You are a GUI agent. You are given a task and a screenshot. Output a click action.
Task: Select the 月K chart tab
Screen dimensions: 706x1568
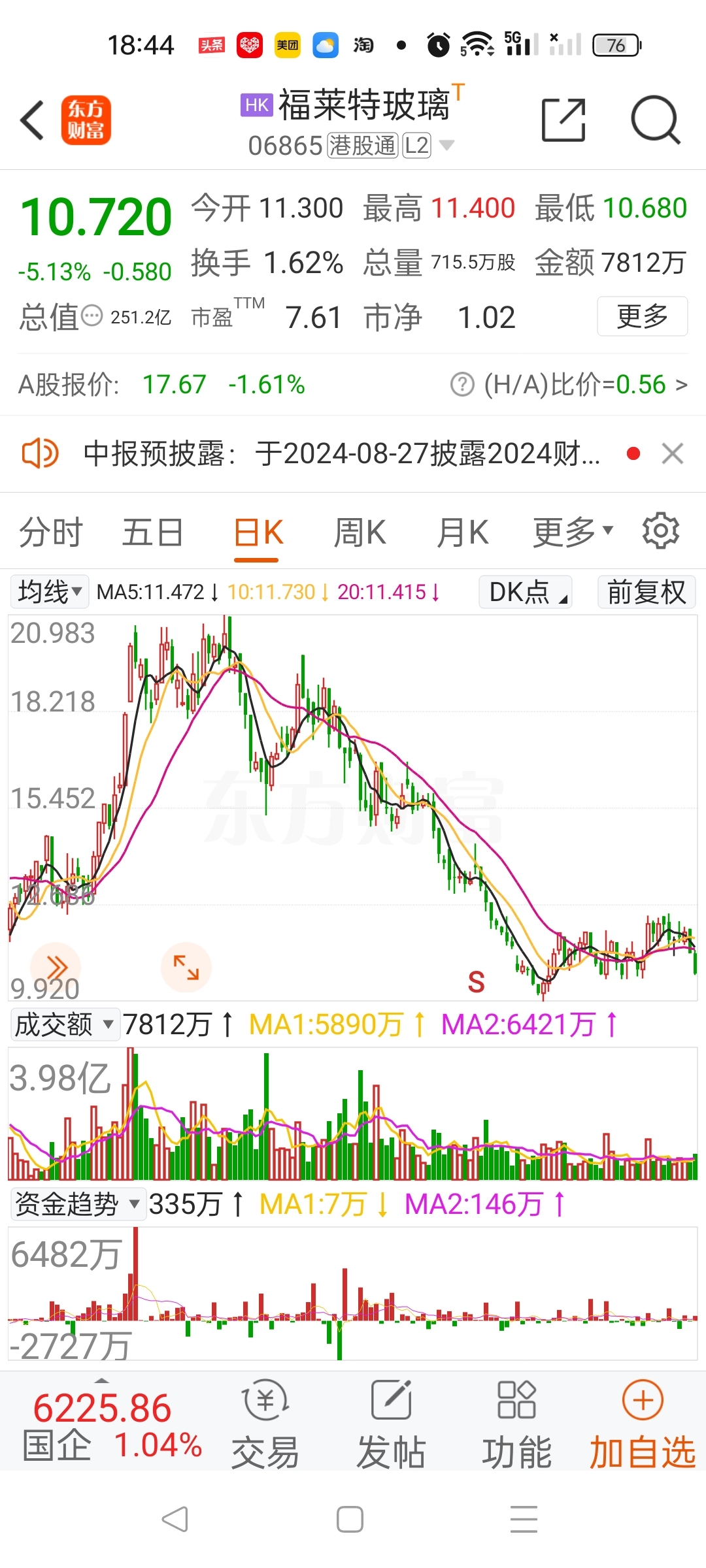(463, 532)
